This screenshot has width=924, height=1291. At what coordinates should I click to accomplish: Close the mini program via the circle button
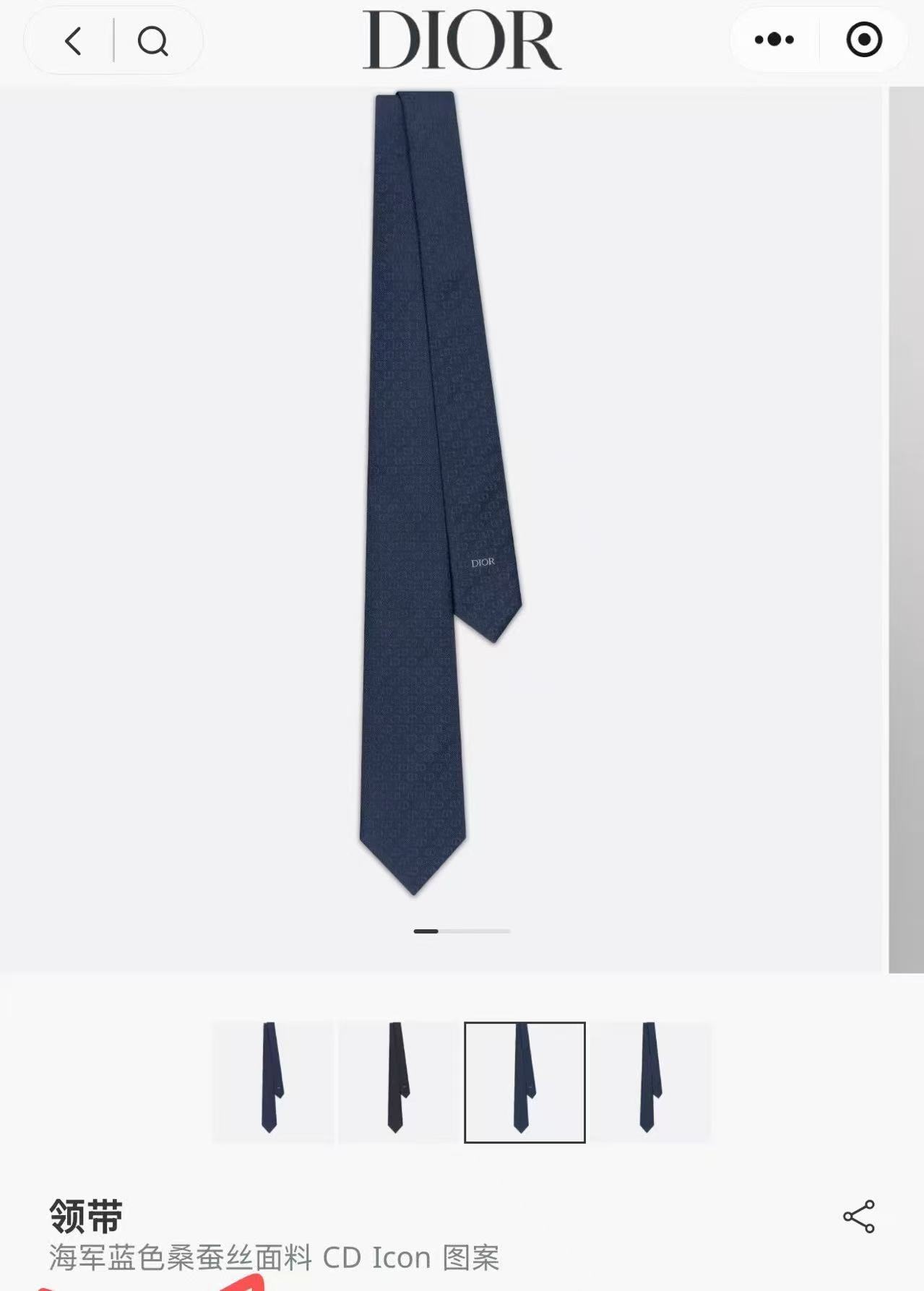coord(864,40)
